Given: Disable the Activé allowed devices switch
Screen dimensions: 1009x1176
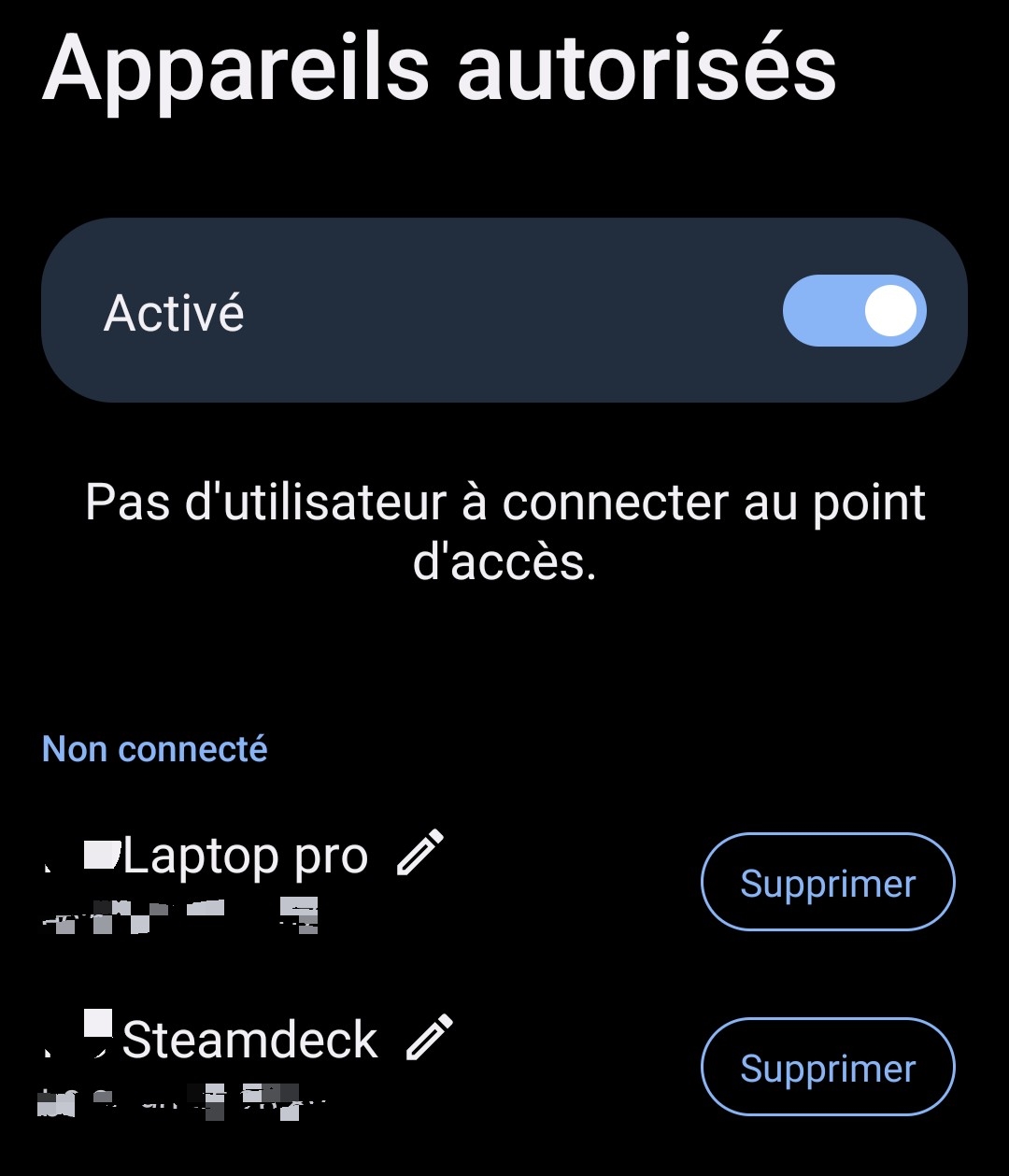Looking at the screenshot, I should point(854,311).
